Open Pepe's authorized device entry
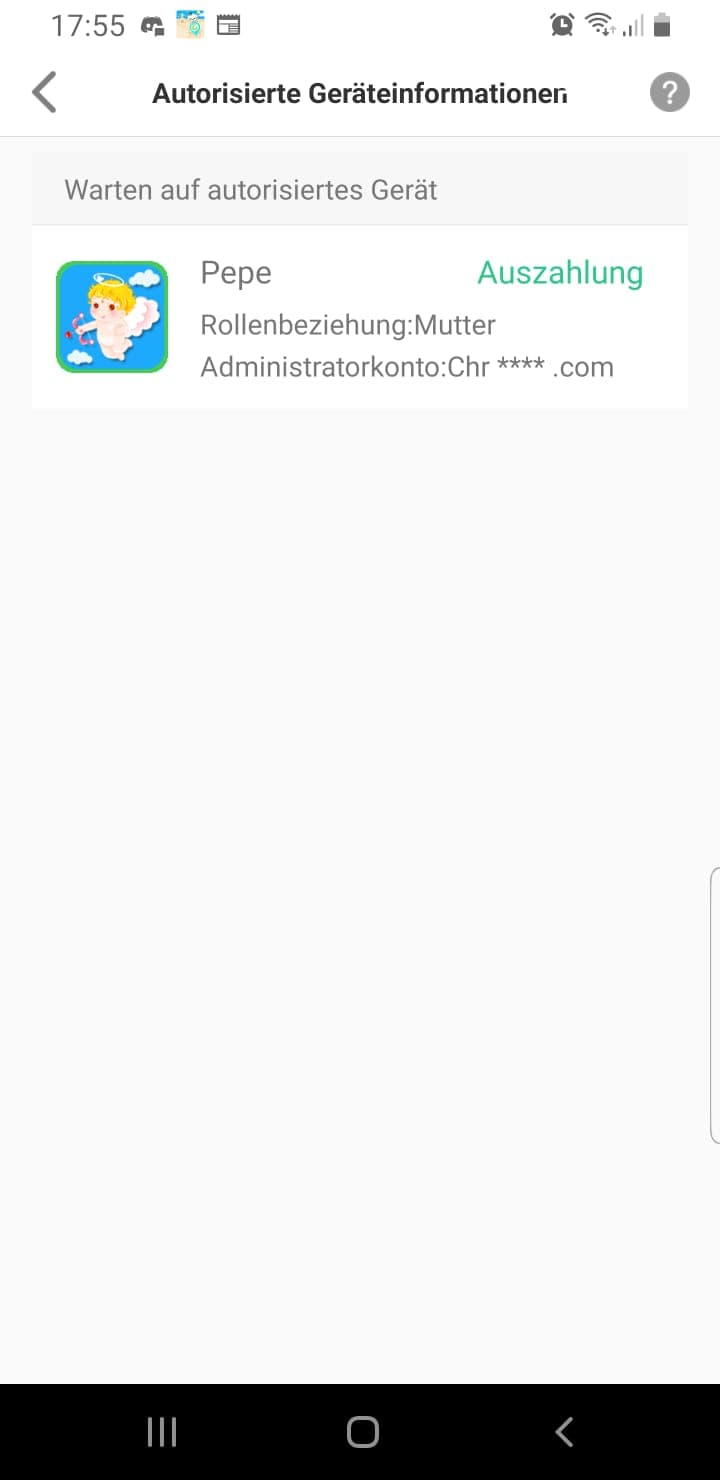 tap(360, 317)
